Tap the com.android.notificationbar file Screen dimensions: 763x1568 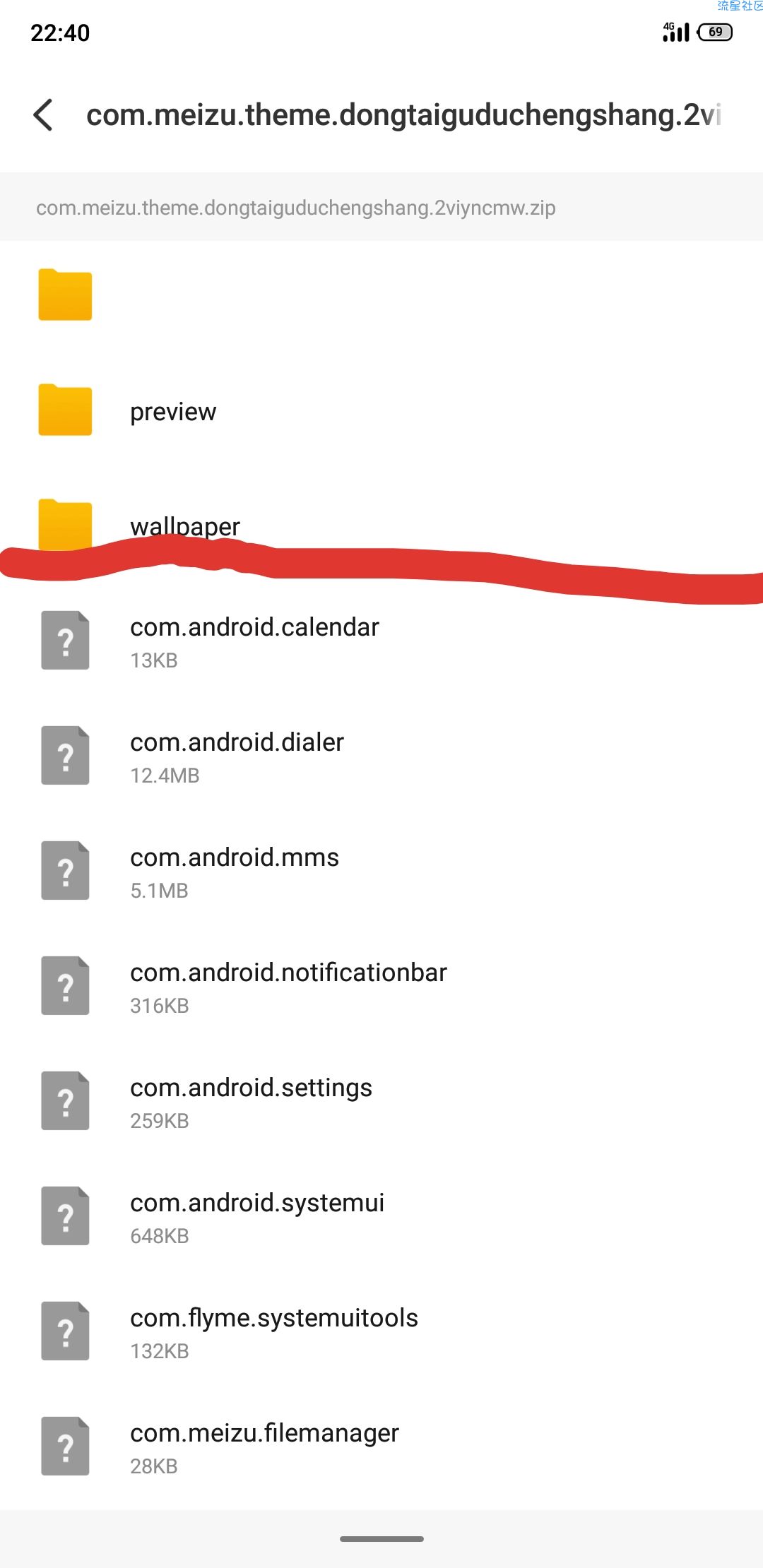pyautogui.click(x=381, y=987)
